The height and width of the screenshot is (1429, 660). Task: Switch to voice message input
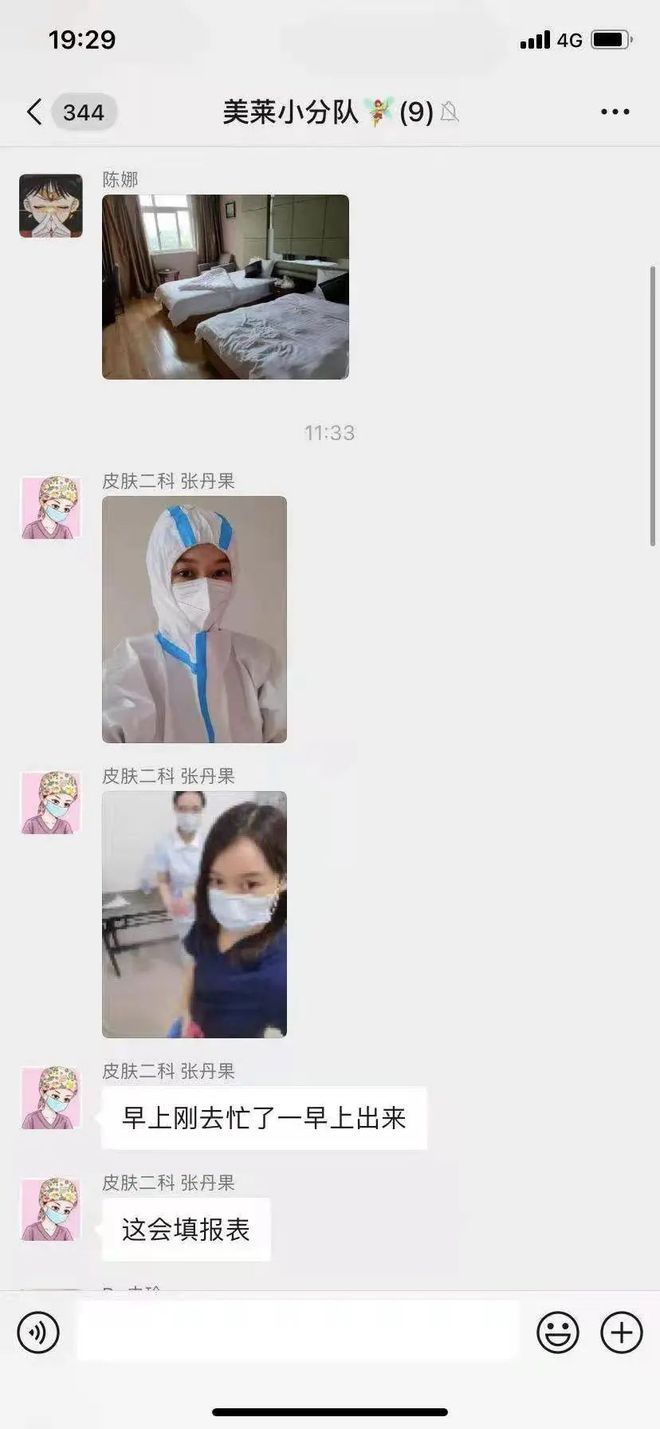pos(39,1332)
